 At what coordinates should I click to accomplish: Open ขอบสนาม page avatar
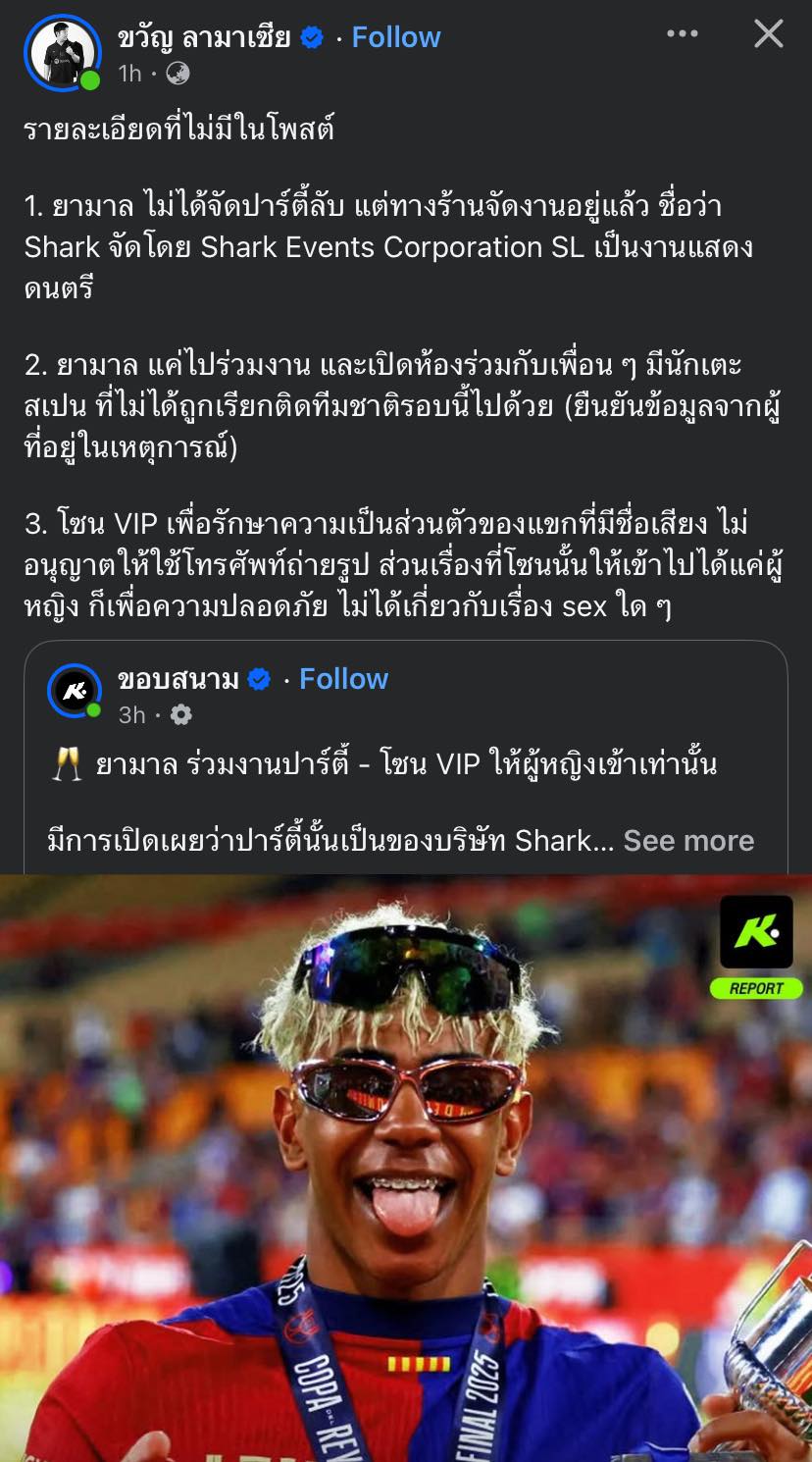pos(75,691)
